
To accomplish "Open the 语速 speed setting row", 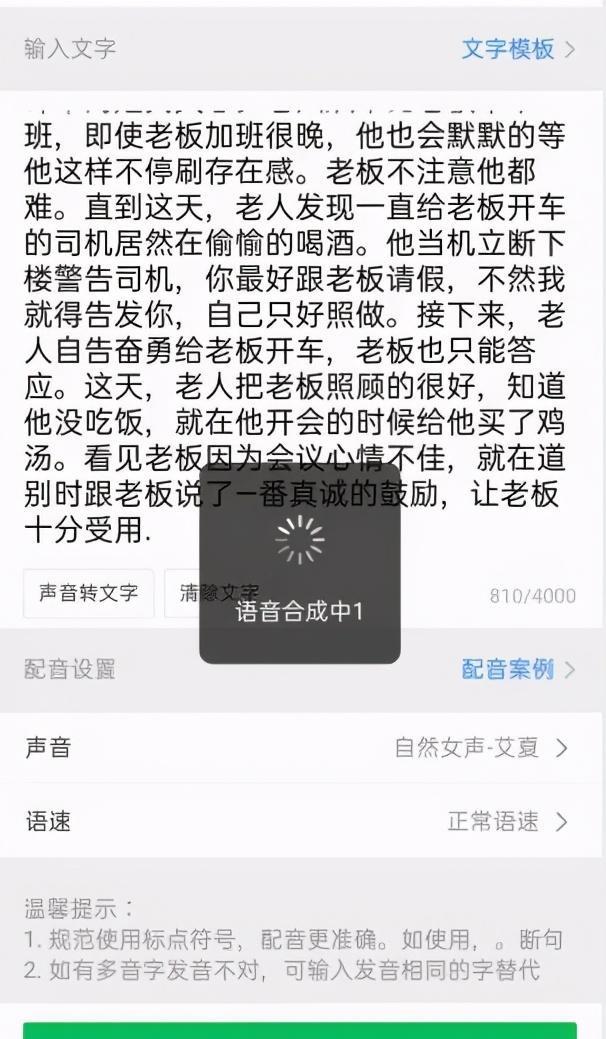I will pos(302,822).
